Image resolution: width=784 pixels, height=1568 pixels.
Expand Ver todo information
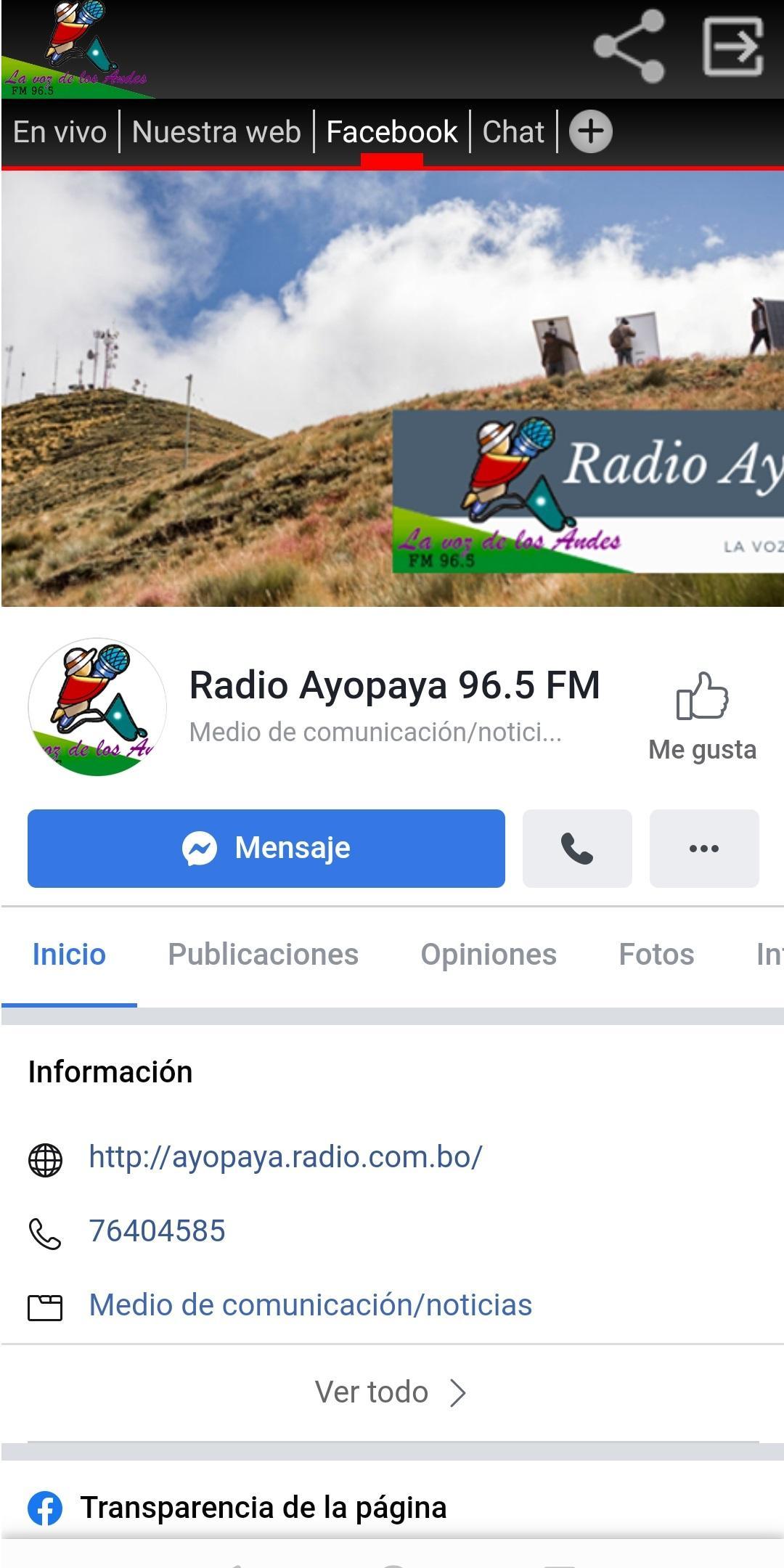point(392,1392)
